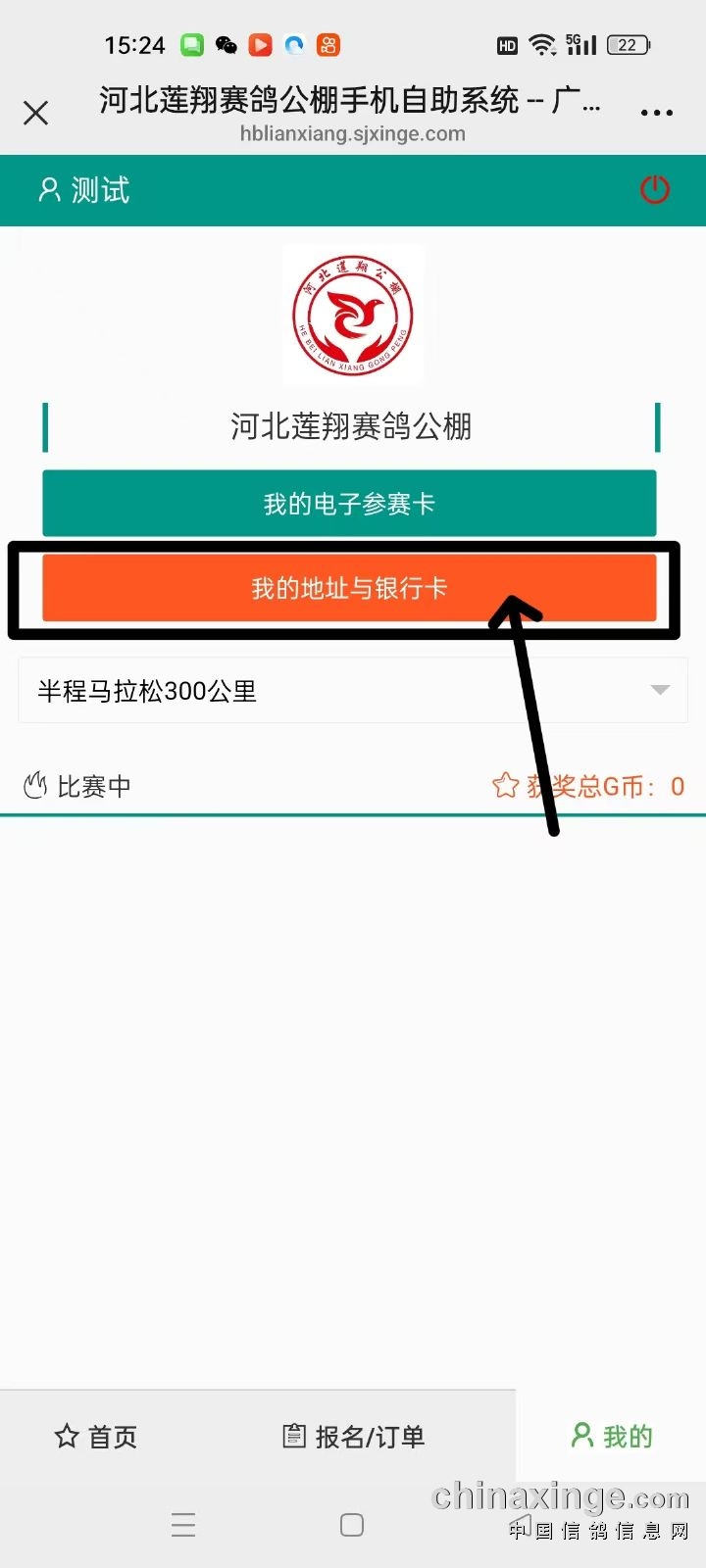Tap the system home button

coord(352,1525)
